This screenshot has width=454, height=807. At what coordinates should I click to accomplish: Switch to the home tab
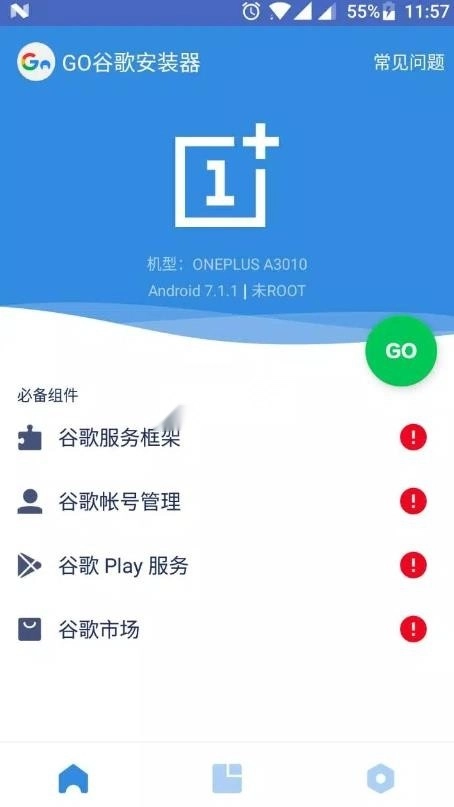coord(74,778)
